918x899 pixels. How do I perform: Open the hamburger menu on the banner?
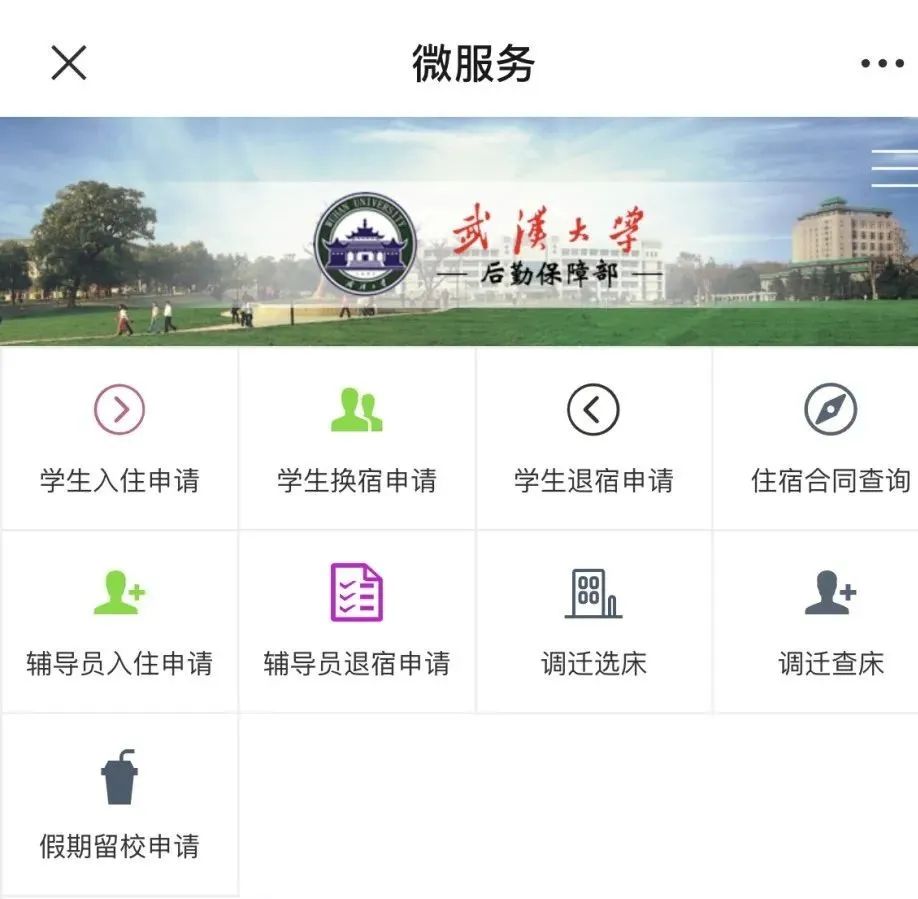(895, 168)
